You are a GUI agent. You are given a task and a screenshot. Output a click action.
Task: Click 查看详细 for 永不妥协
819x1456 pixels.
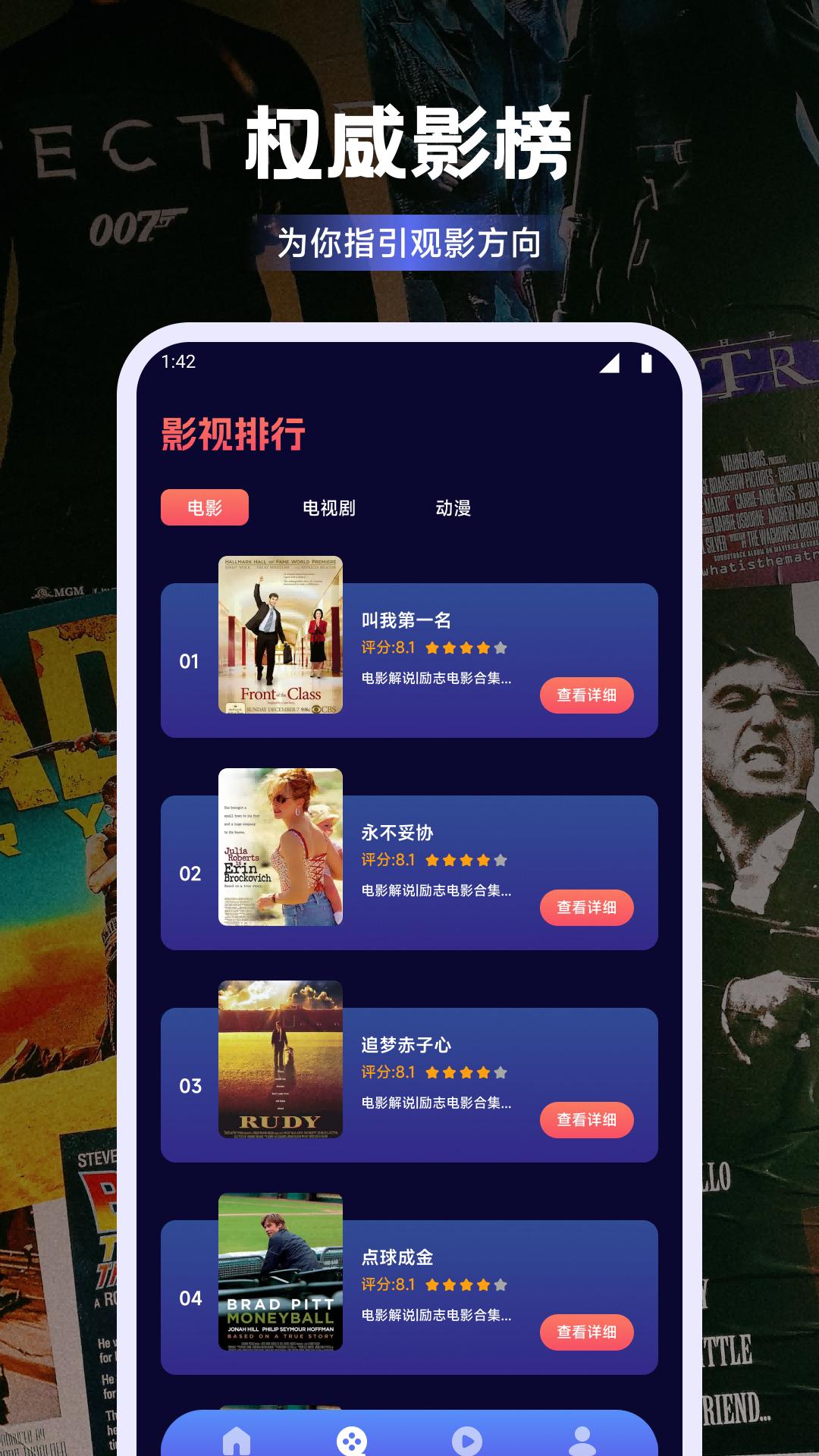click(587, 907)
